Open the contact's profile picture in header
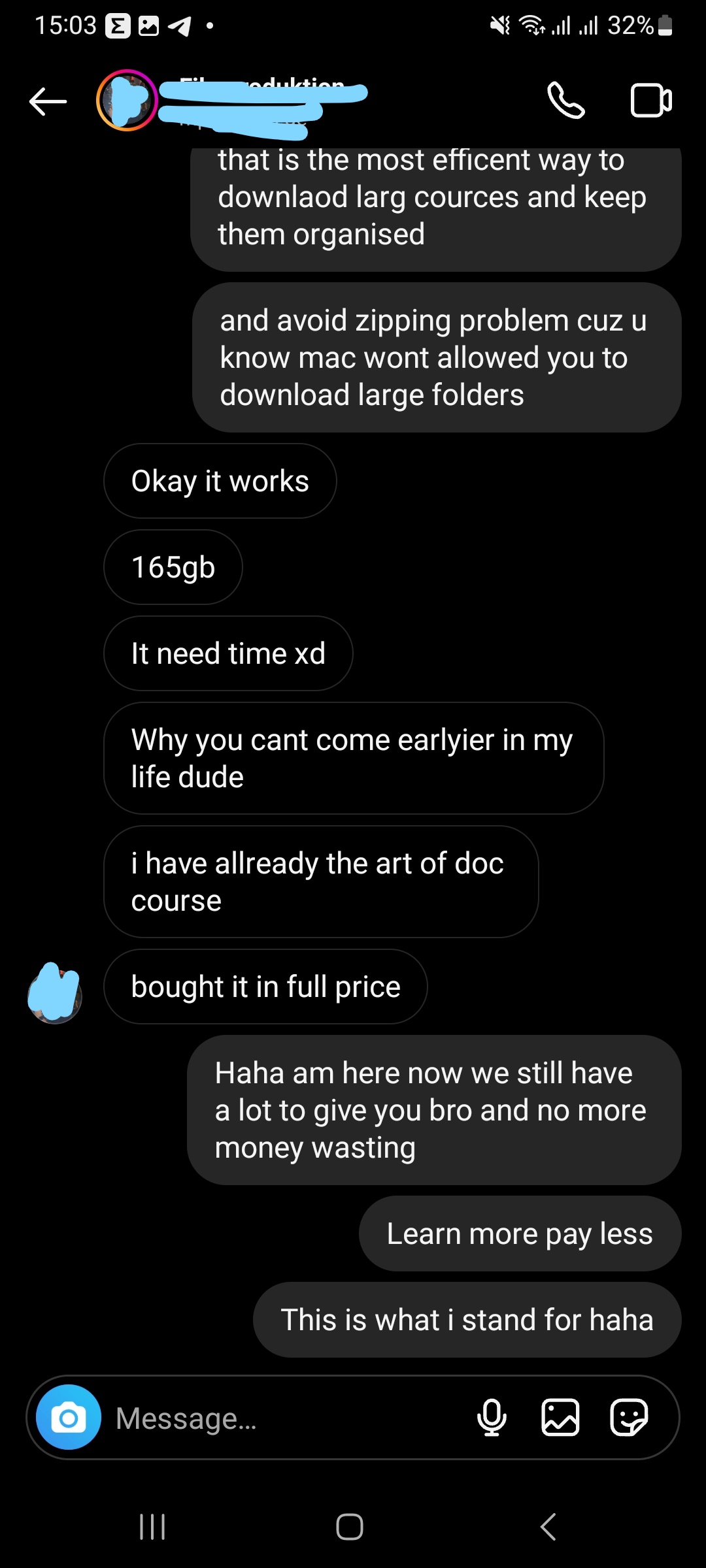The image size is (706, 1568). coord(127,100)
